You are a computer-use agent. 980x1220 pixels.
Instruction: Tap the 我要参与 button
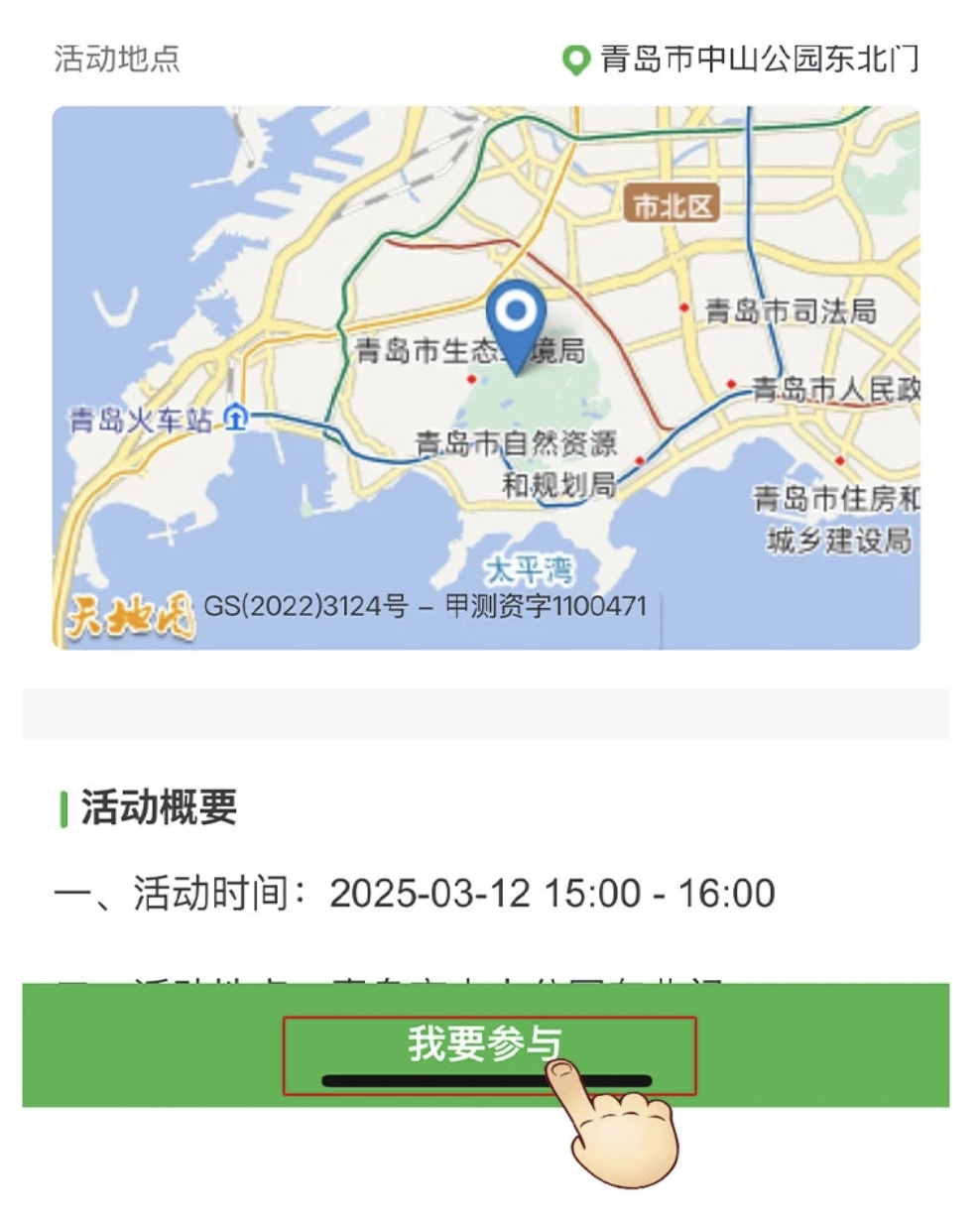pos(485,1045)
